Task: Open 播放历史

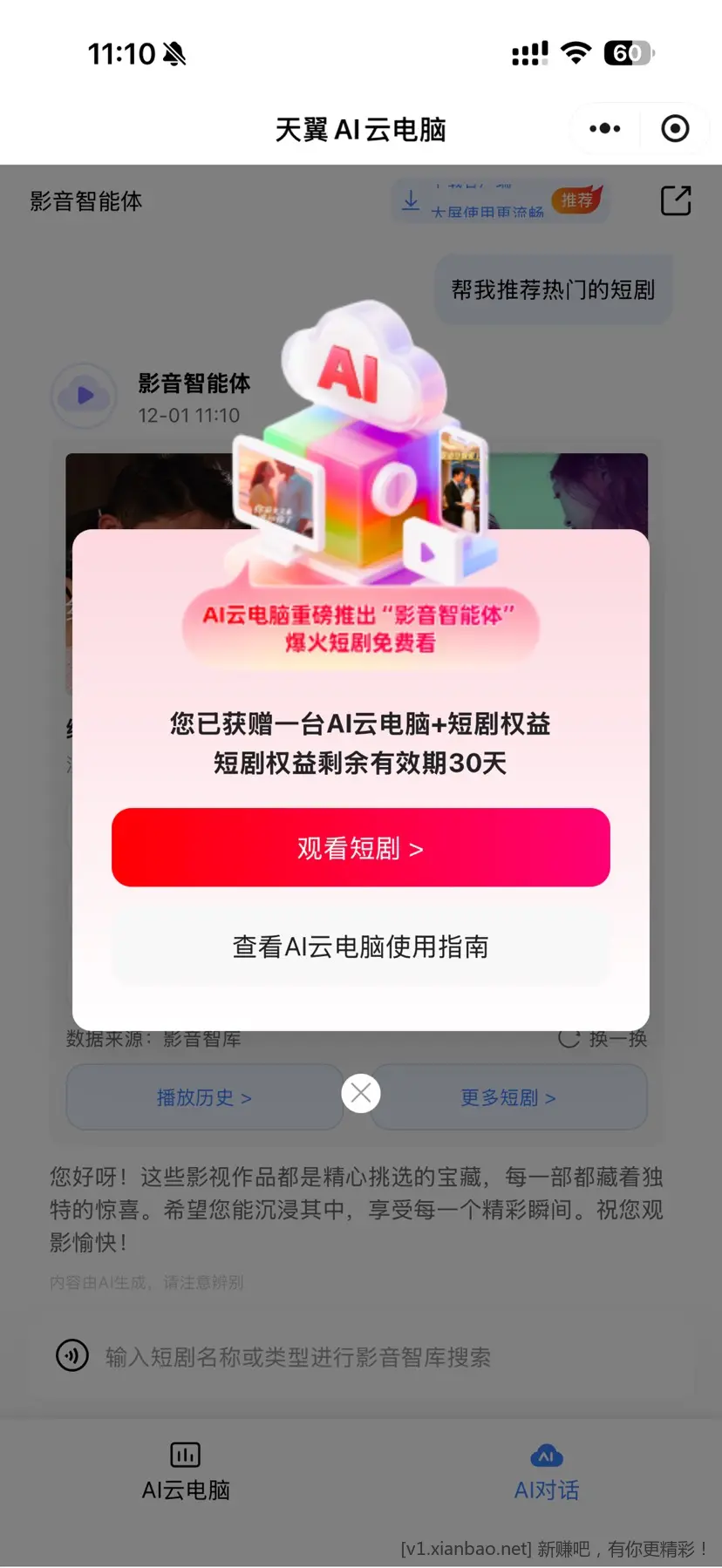Action: pyautogui.click(x=204, y=1096)
